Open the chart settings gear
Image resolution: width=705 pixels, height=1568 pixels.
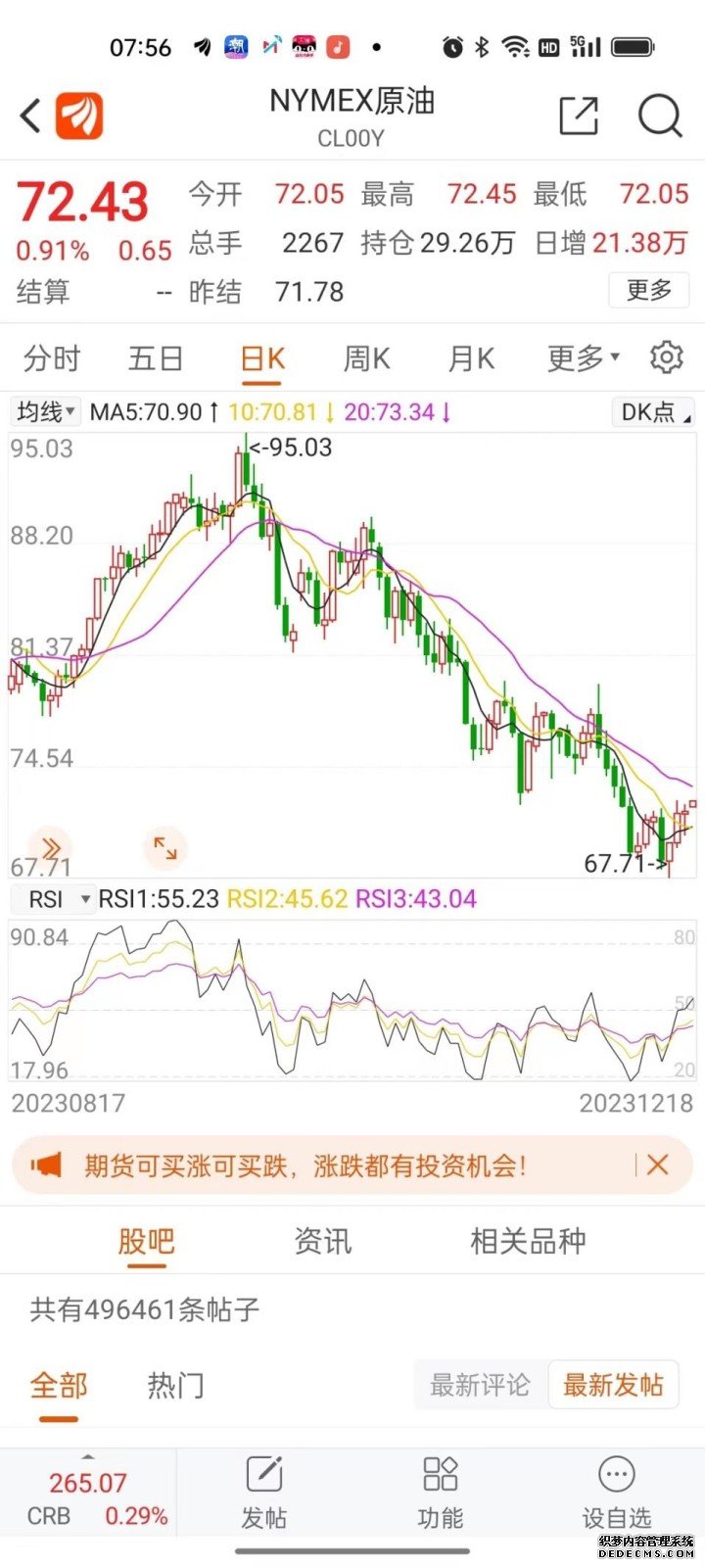point(666,357)
